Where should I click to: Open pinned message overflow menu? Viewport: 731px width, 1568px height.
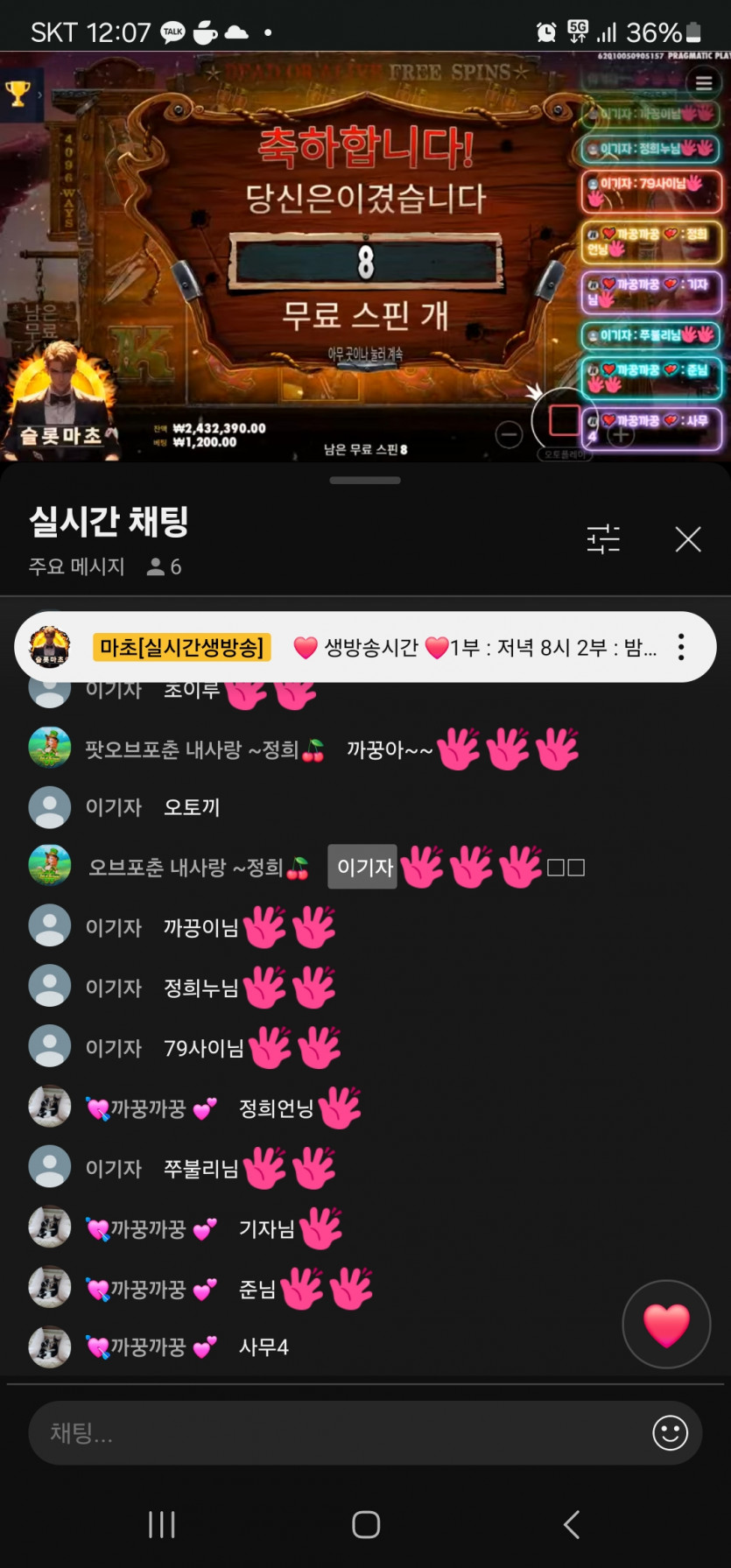coord(680,647)
